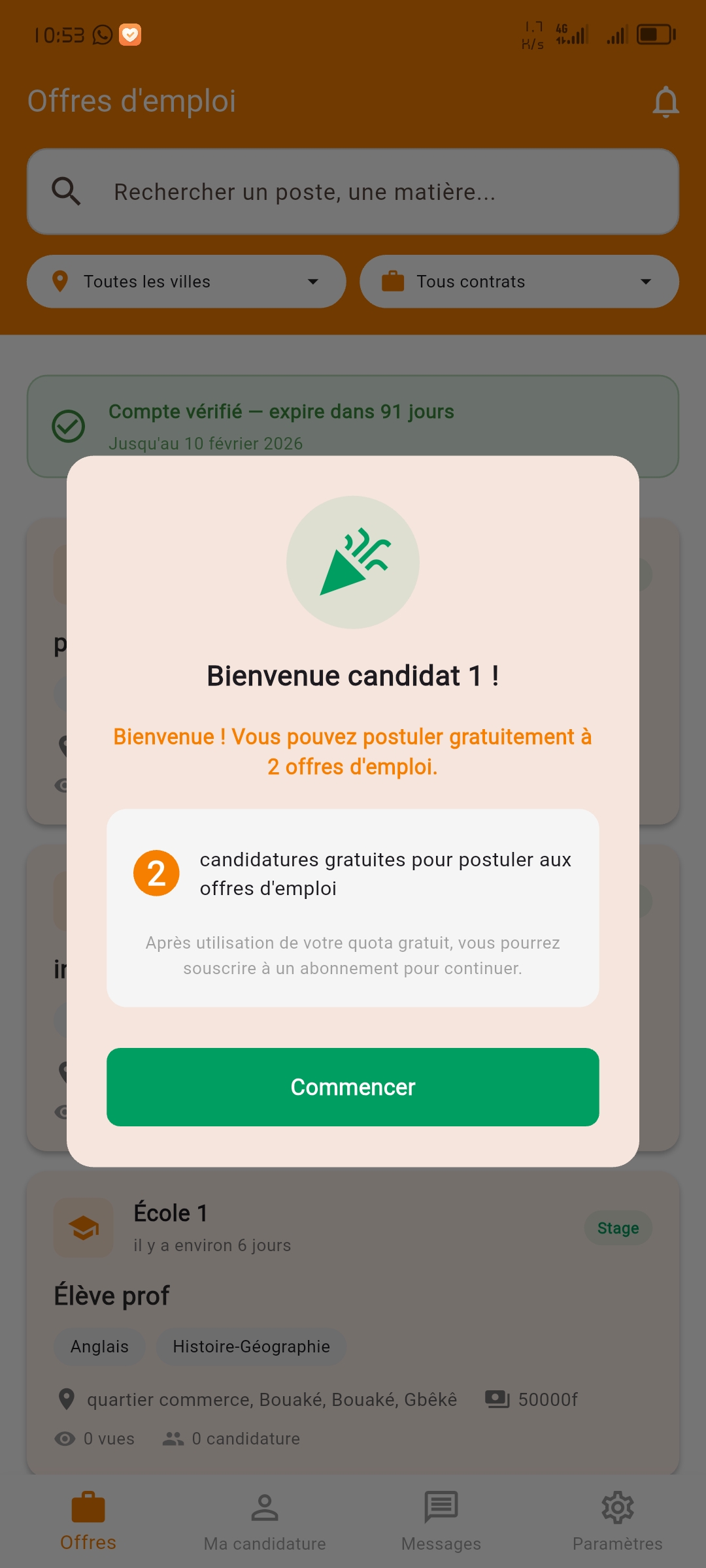
Task: Click the search magnifier icon
Action: point(66,191)
